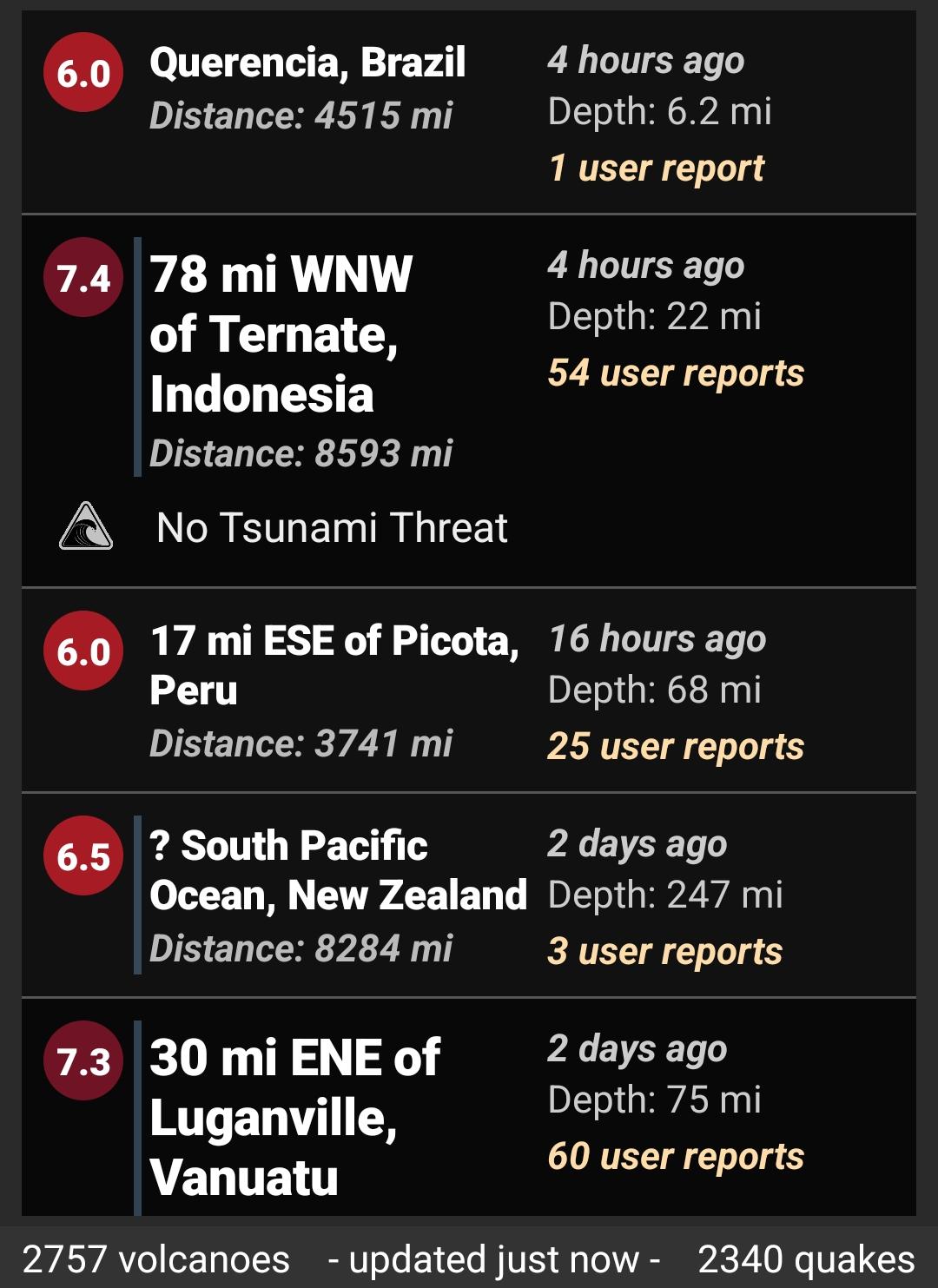Open the Querencia, Brazil earthquake entry
Screen dimensions: 938x1288
coord(307,63)
